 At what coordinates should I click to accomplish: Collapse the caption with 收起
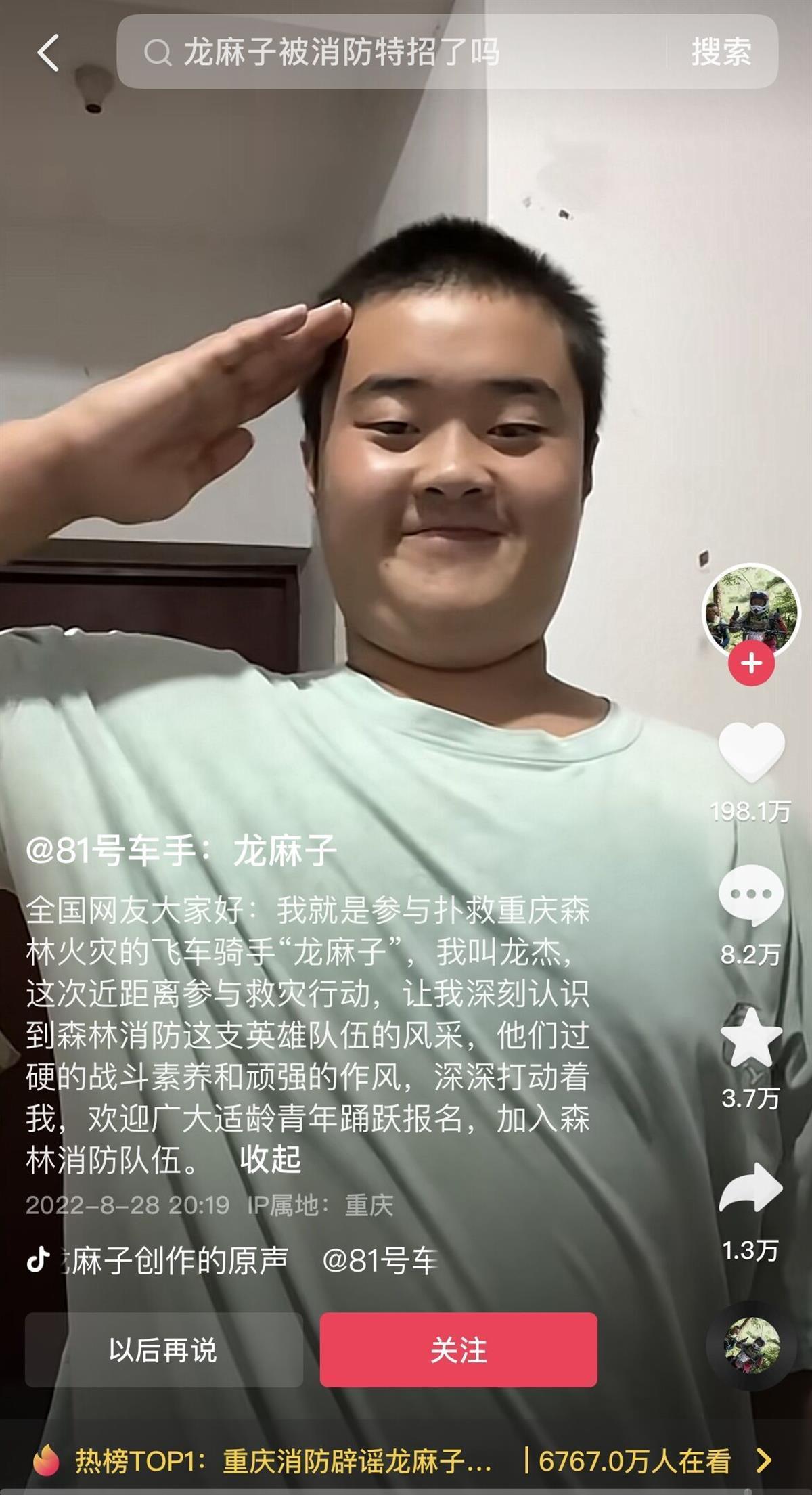pyautogui.click(x=271, y=1159)
